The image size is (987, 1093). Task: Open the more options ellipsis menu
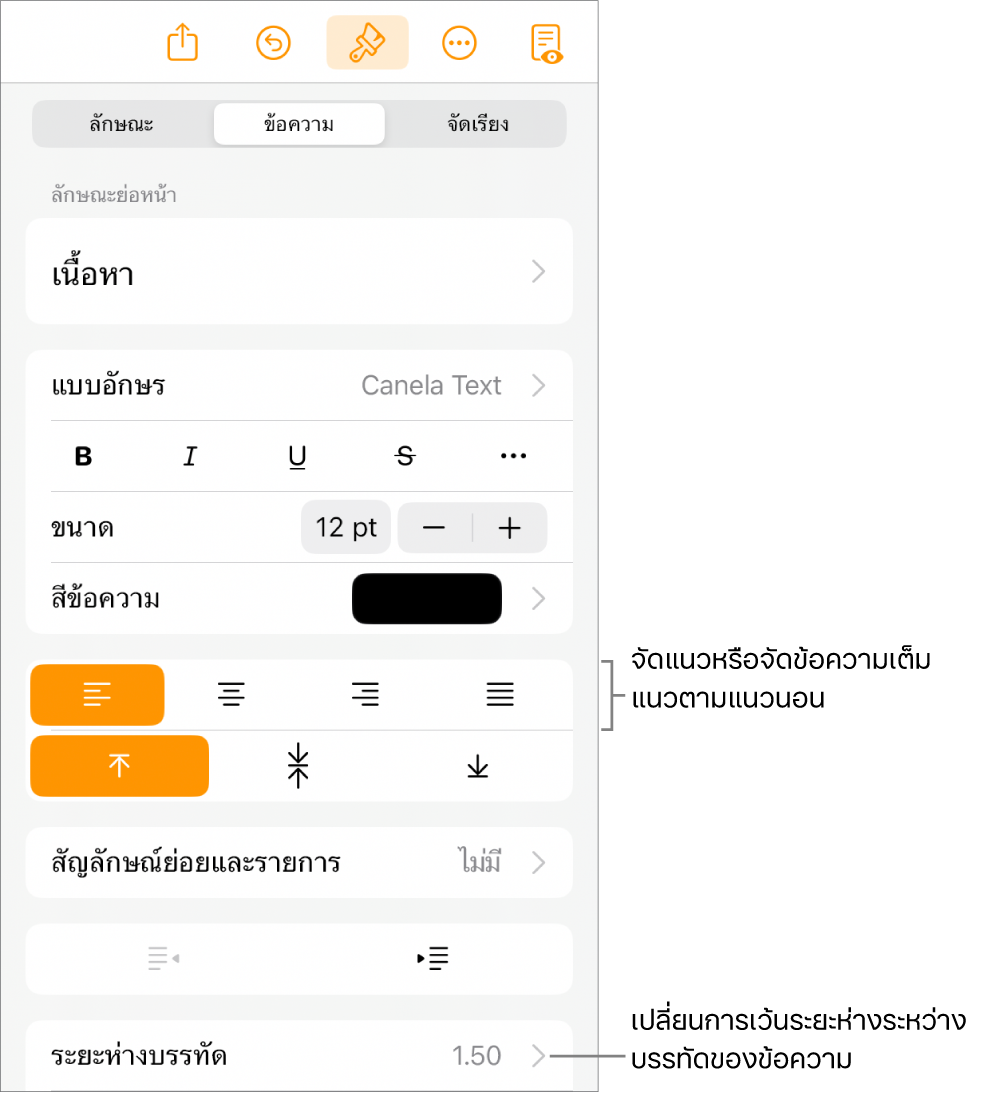coord(459,43)
